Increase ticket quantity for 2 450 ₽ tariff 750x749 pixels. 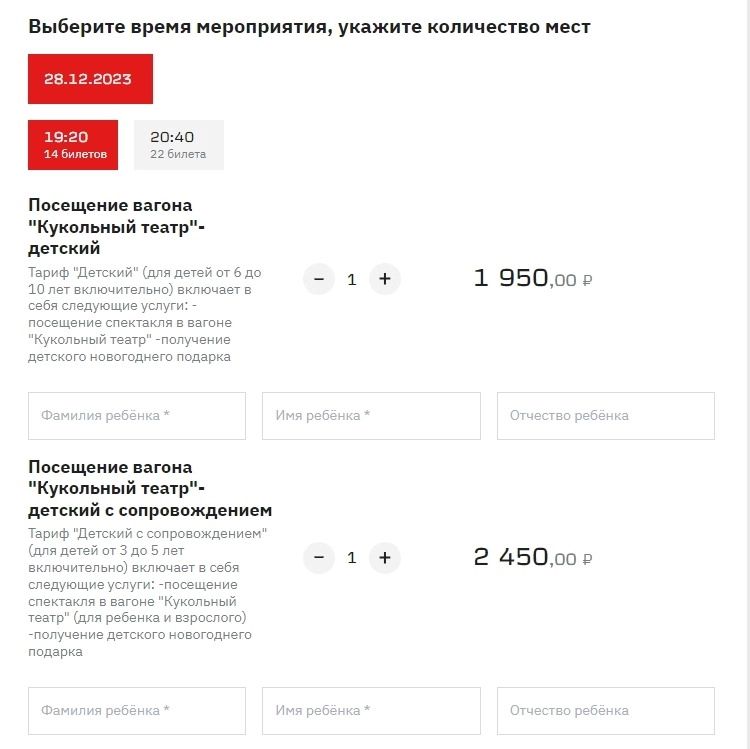385,557
